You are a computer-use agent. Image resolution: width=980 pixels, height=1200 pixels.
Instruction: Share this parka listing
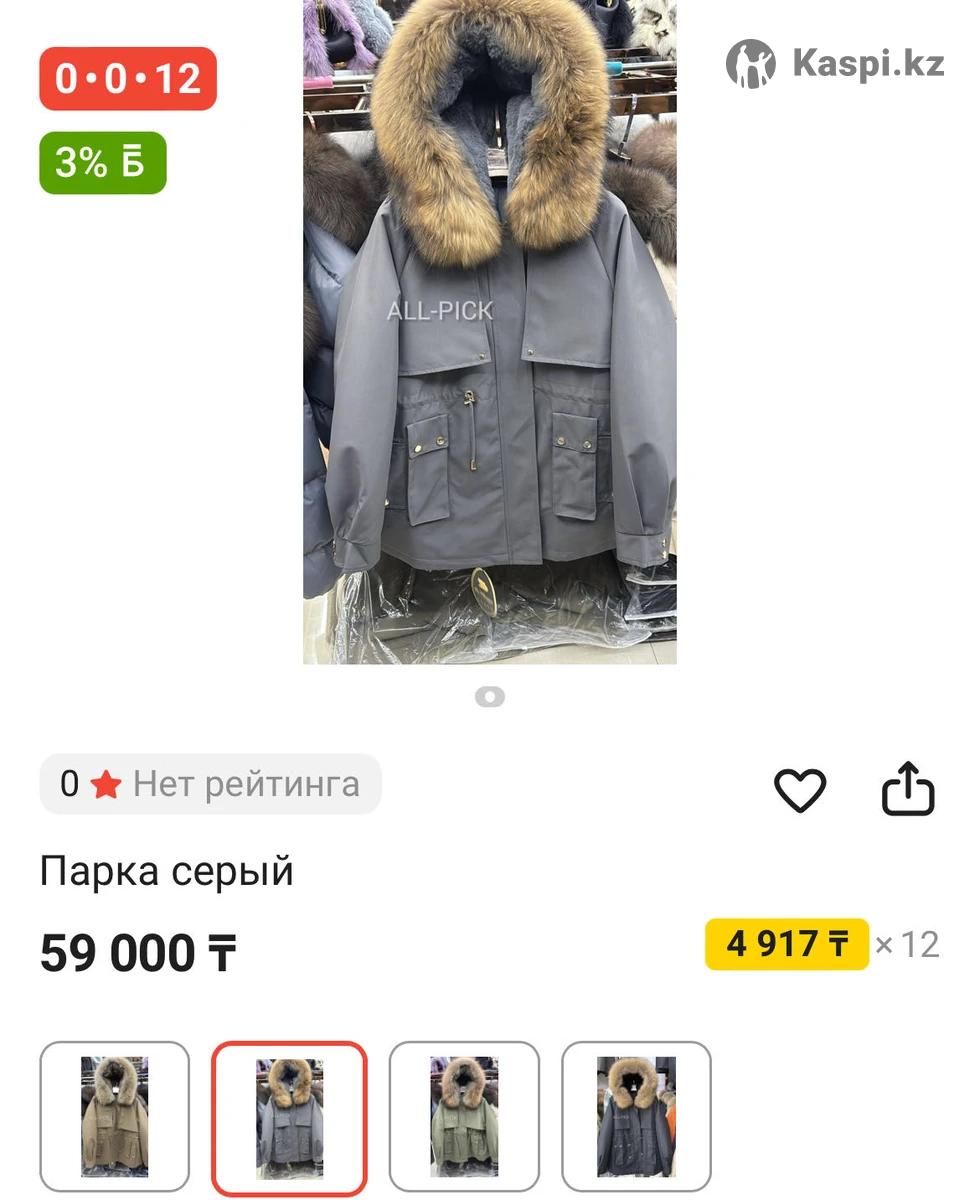(907, 790)
